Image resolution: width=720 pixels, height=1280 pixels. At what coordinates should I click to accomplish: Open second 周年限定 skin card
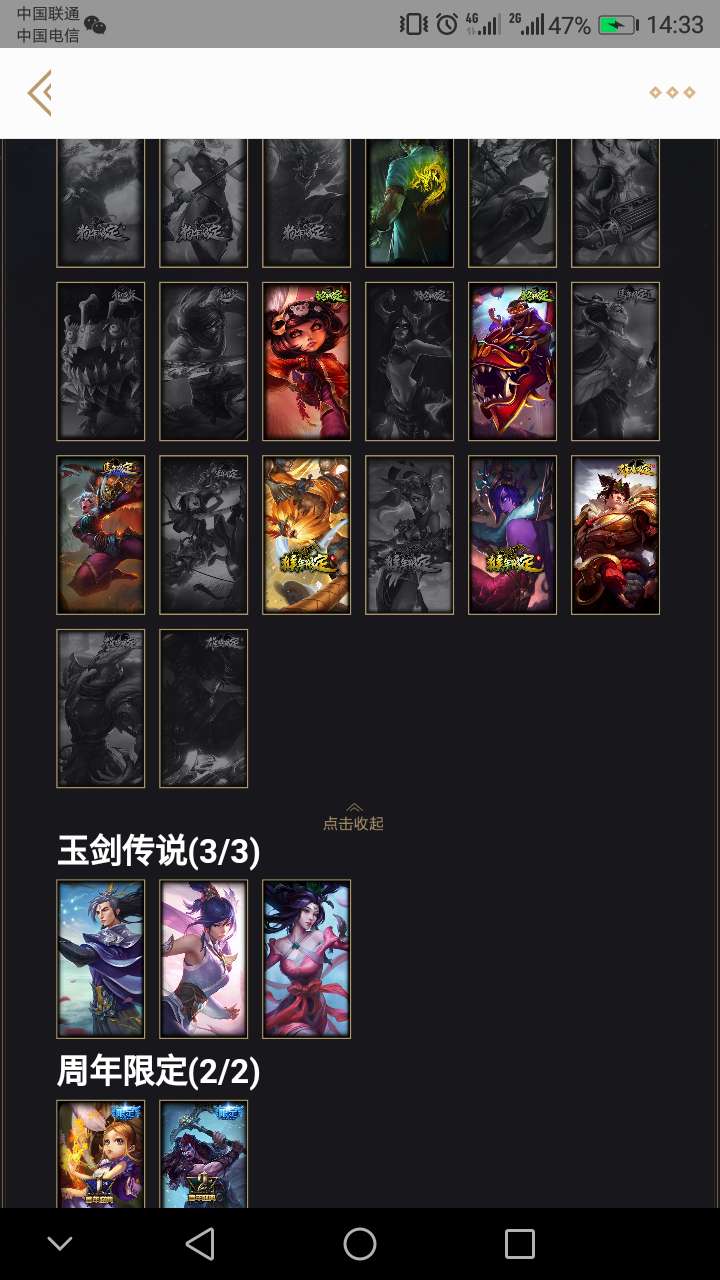pyautogui.click(x=203, y=1154)
